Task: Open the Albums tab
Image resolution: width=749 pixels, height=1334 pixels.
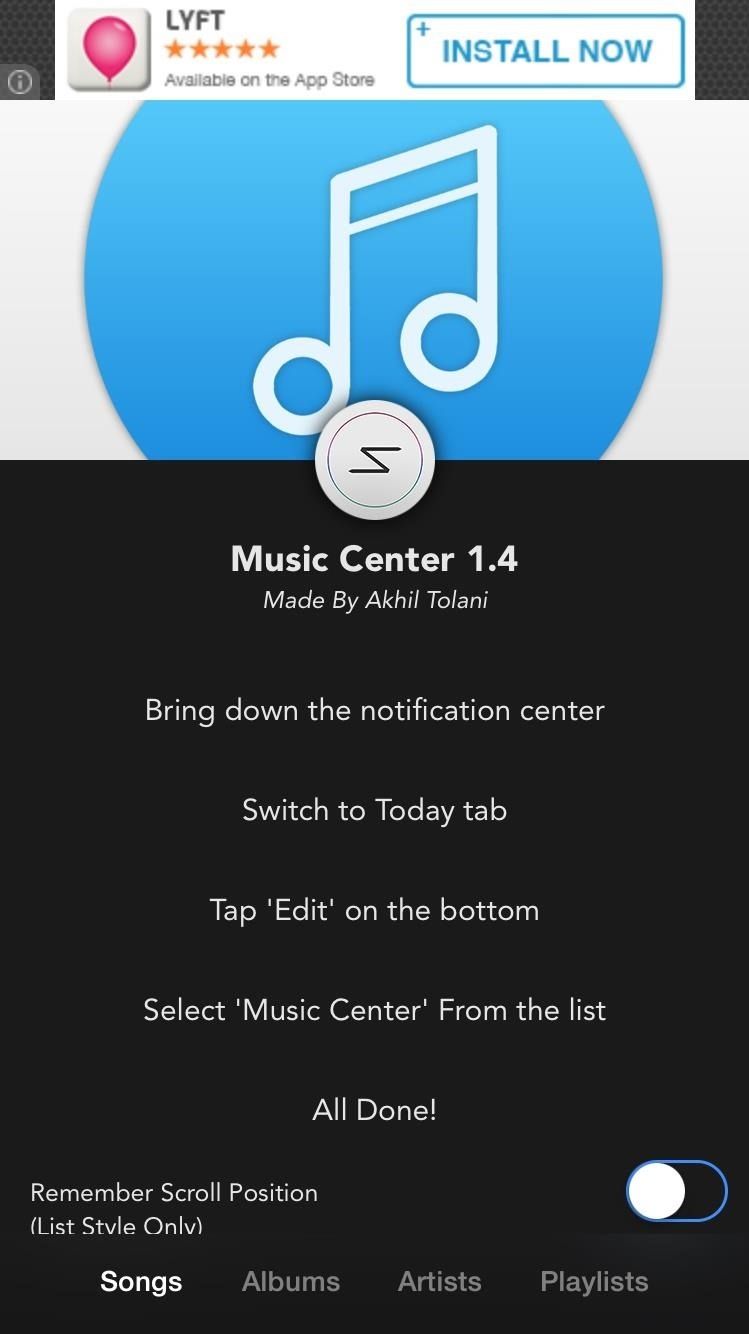Action: click(x=291, y=1282)
